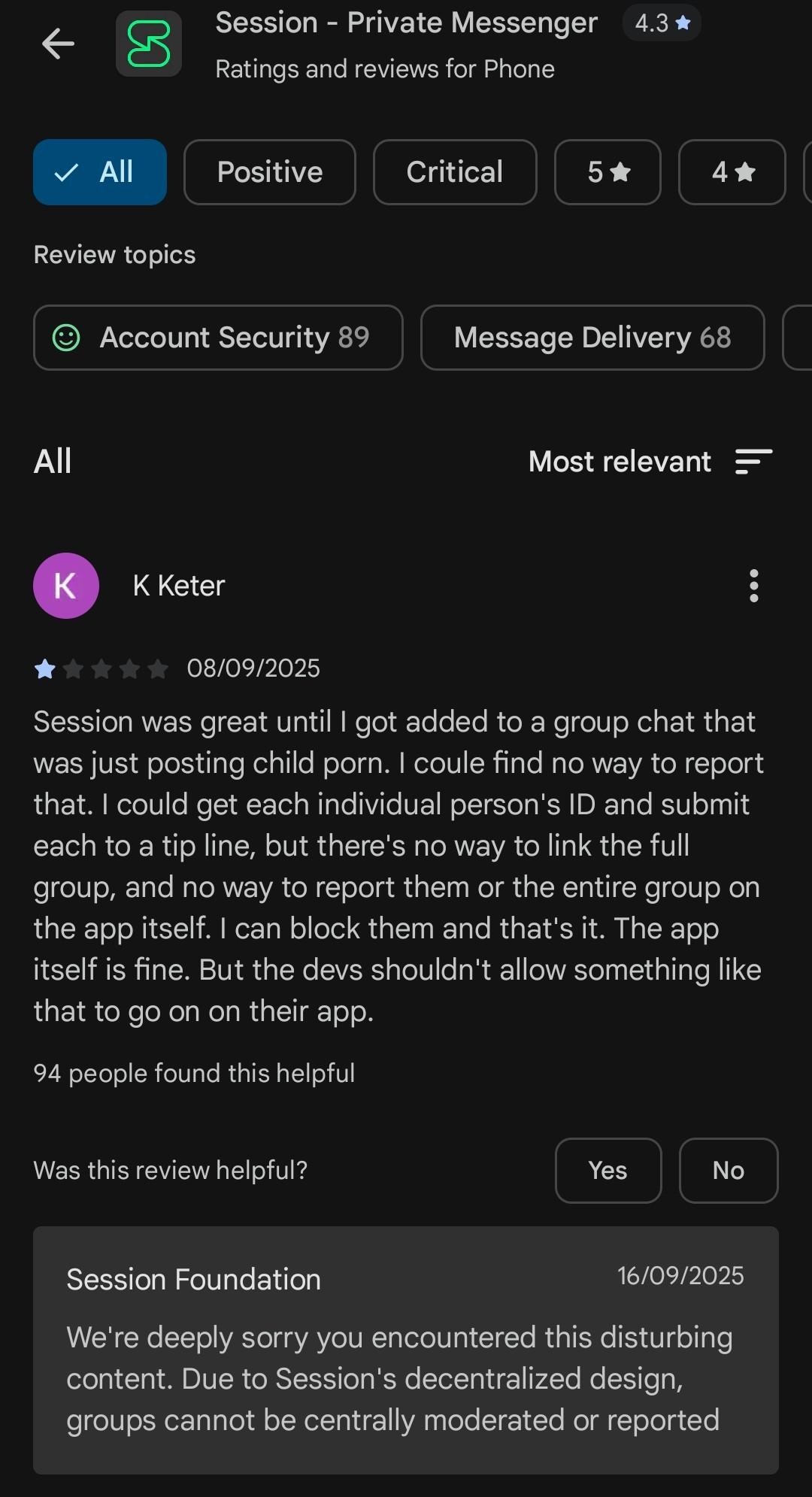Filter reviews by Positive
The height and width of the screenshot is (1497, 812).
tap(269, 172)
